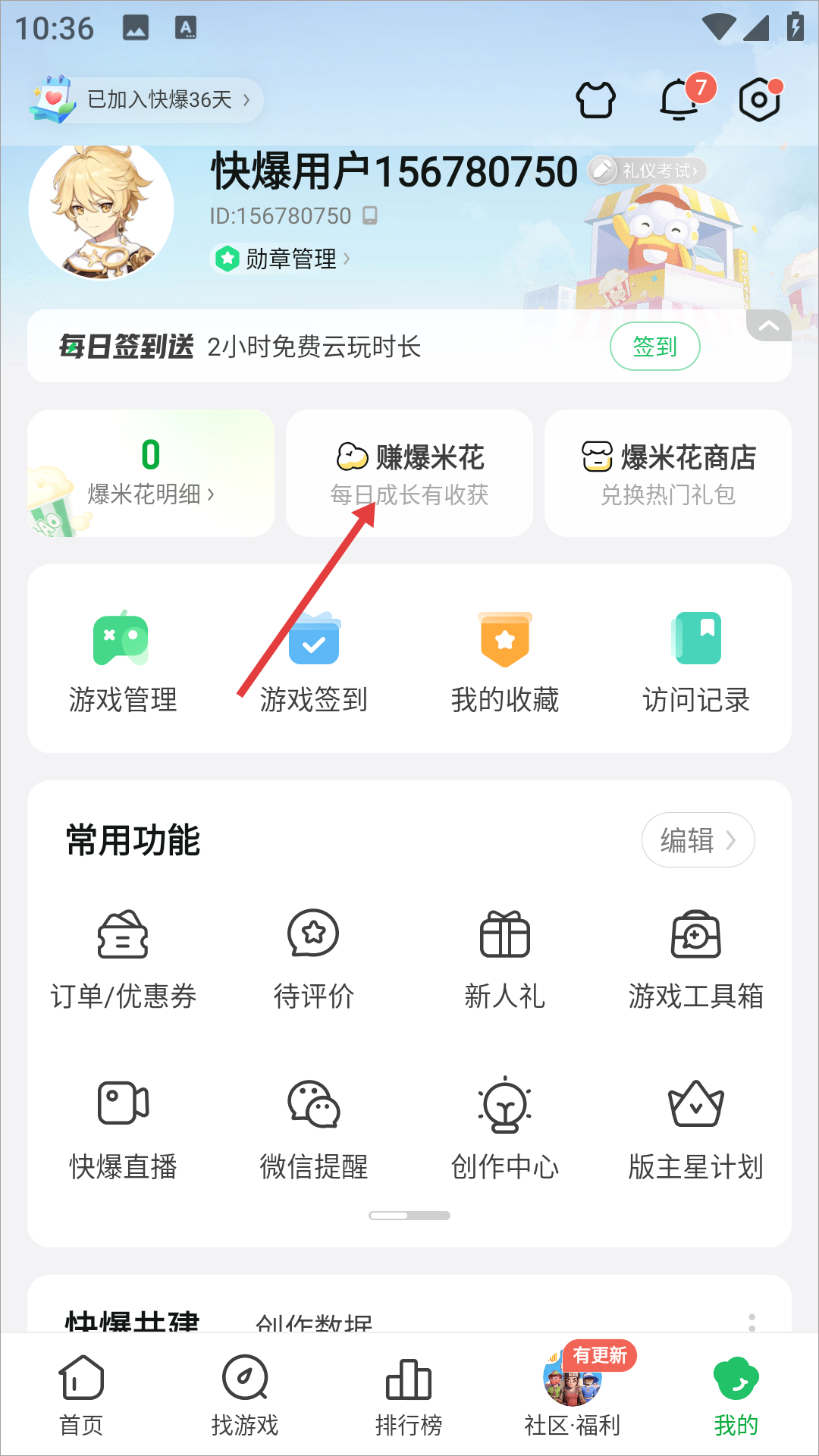Open 订单/优惠券 orders and coupons
This screenshot has width=819, height=1456.
[x=123, y=959]
